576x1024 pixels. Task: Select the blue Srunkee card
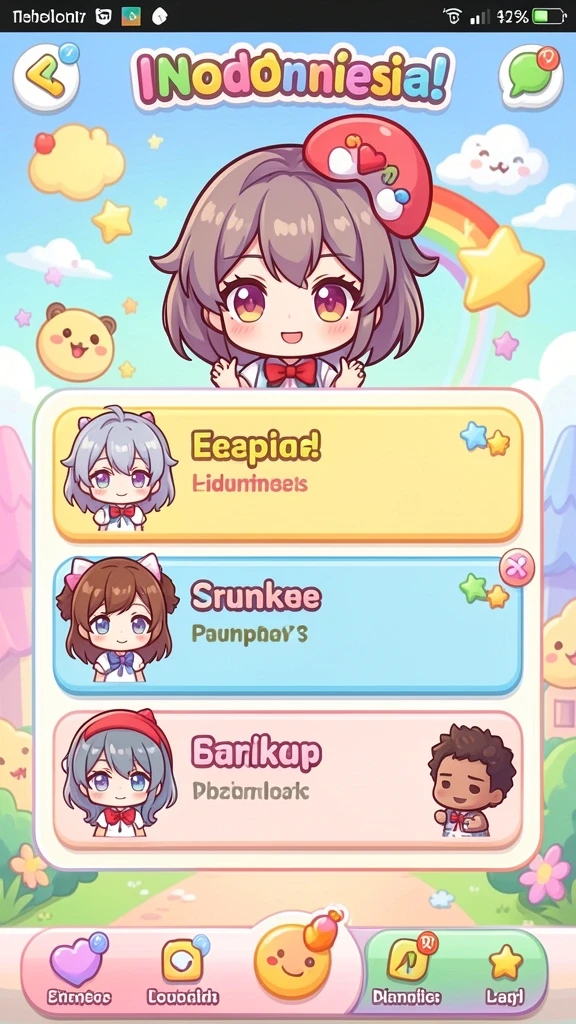(287, 626)
